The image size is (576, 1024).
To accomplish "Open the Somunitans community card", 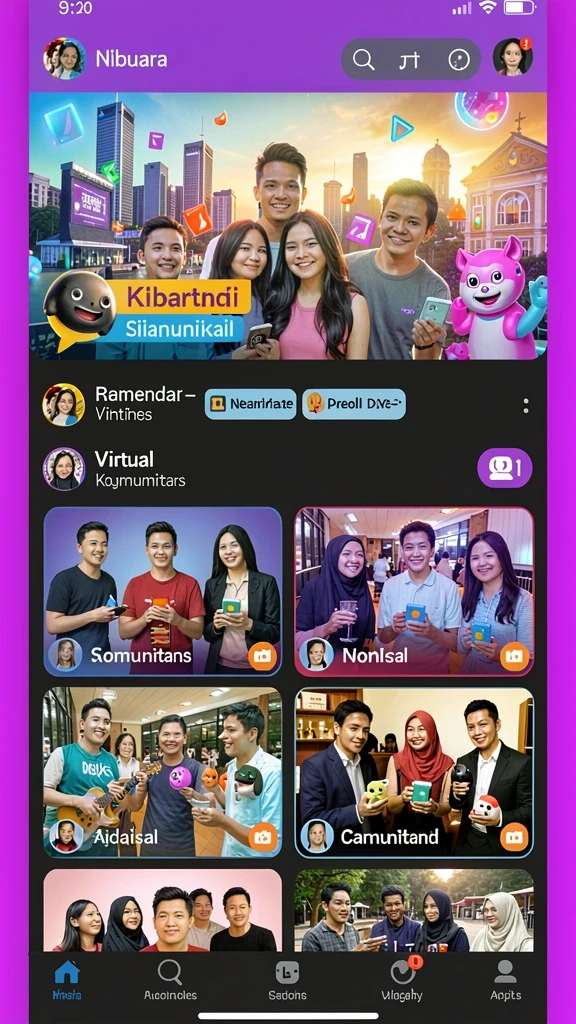I will coord(163,591).
